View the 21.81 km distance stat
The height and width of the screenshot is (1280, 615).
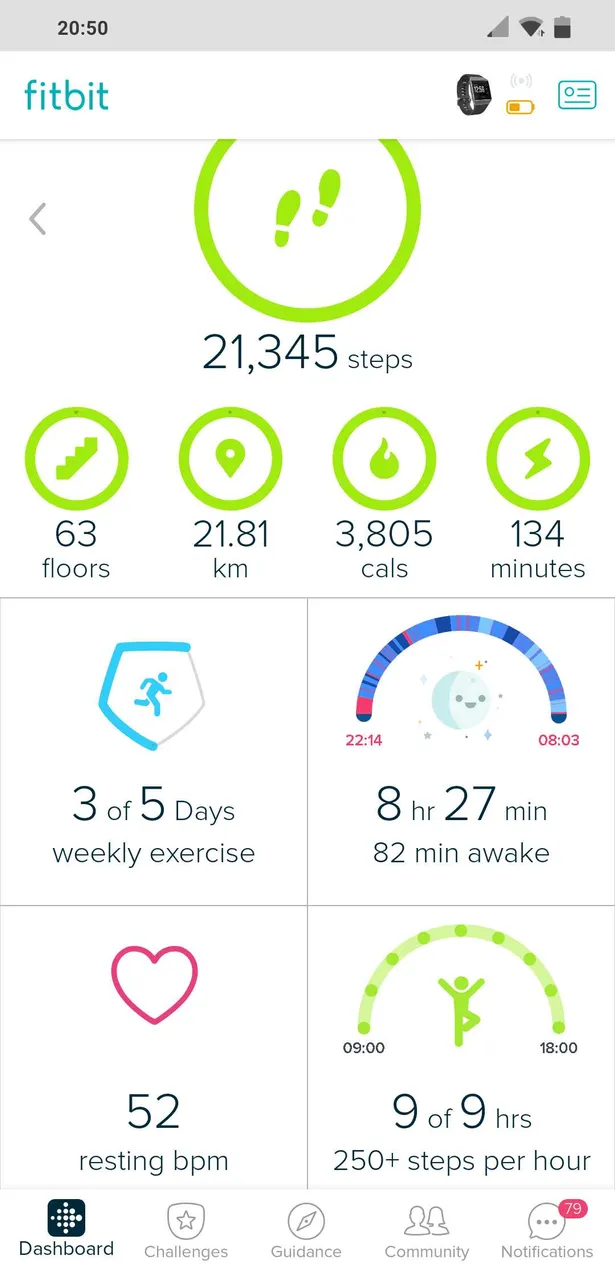coord(230,495)
